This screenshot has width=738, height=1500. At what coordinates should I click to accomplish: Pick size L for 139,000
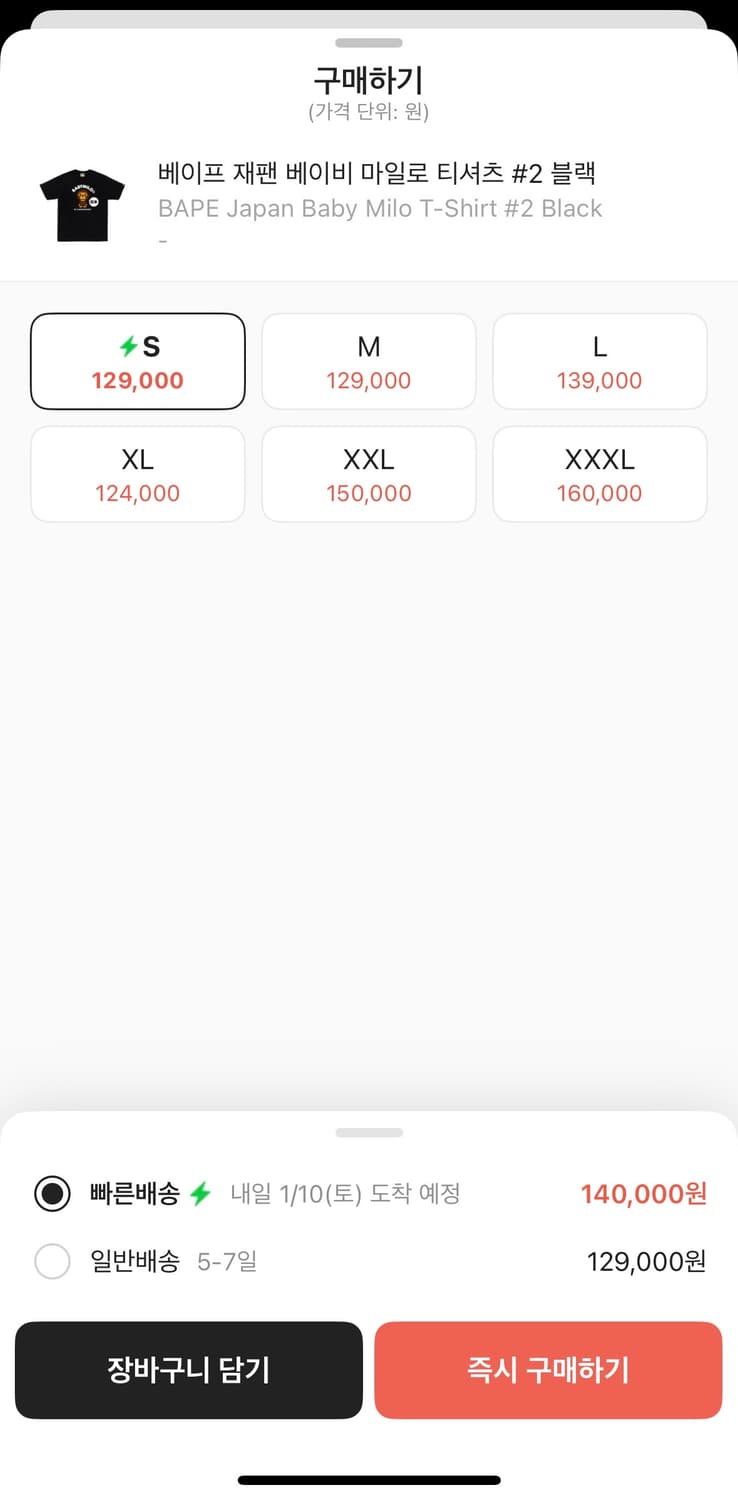point(599,362)
